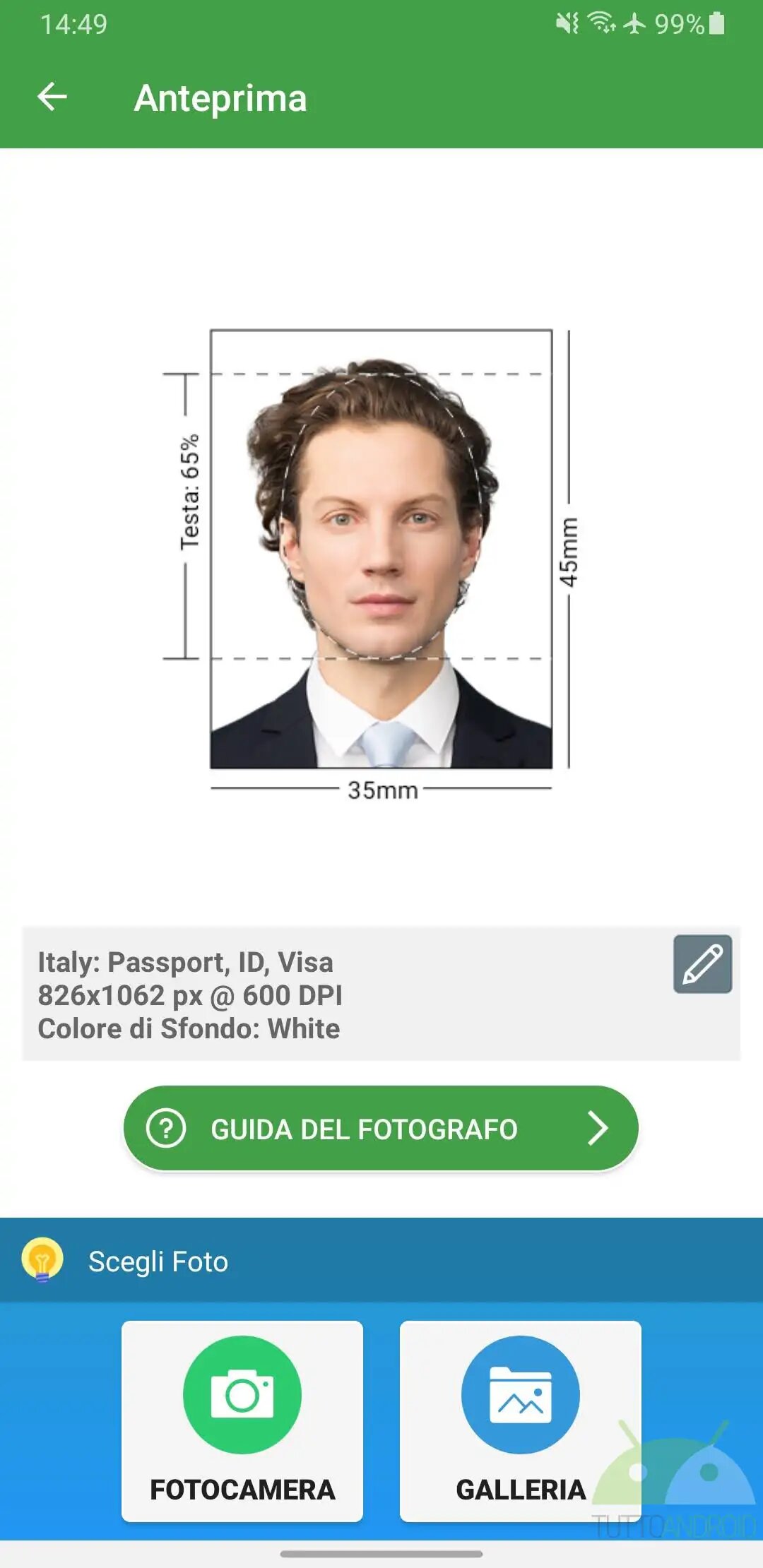Open the Scegli Foto section header

pos(157,1261)
